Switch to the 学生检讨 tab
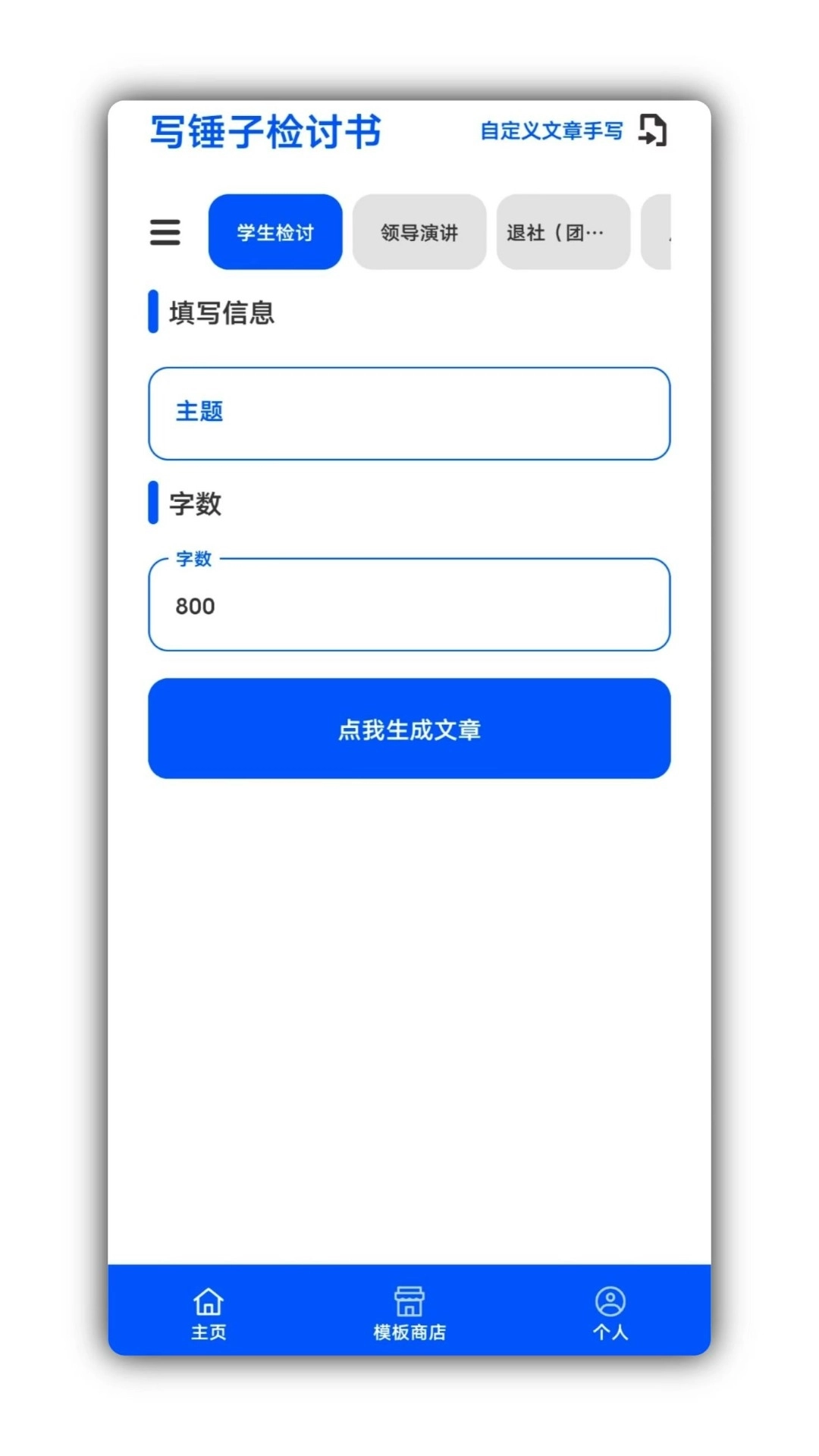The width and height of the screenshot is (819, 1456). point(275,233)
